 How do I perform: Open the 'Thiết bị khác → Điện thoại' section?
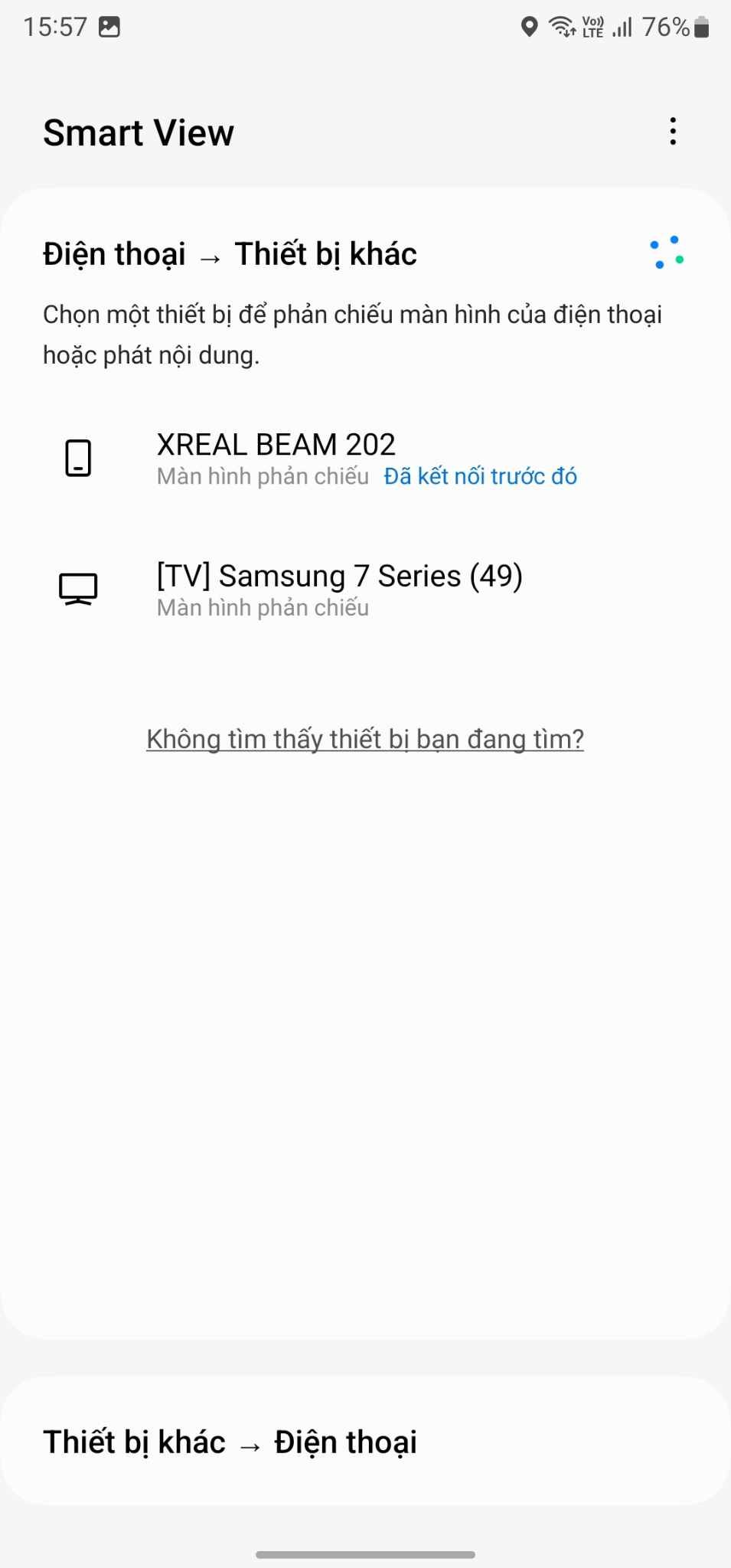[x=365, y=1442]
